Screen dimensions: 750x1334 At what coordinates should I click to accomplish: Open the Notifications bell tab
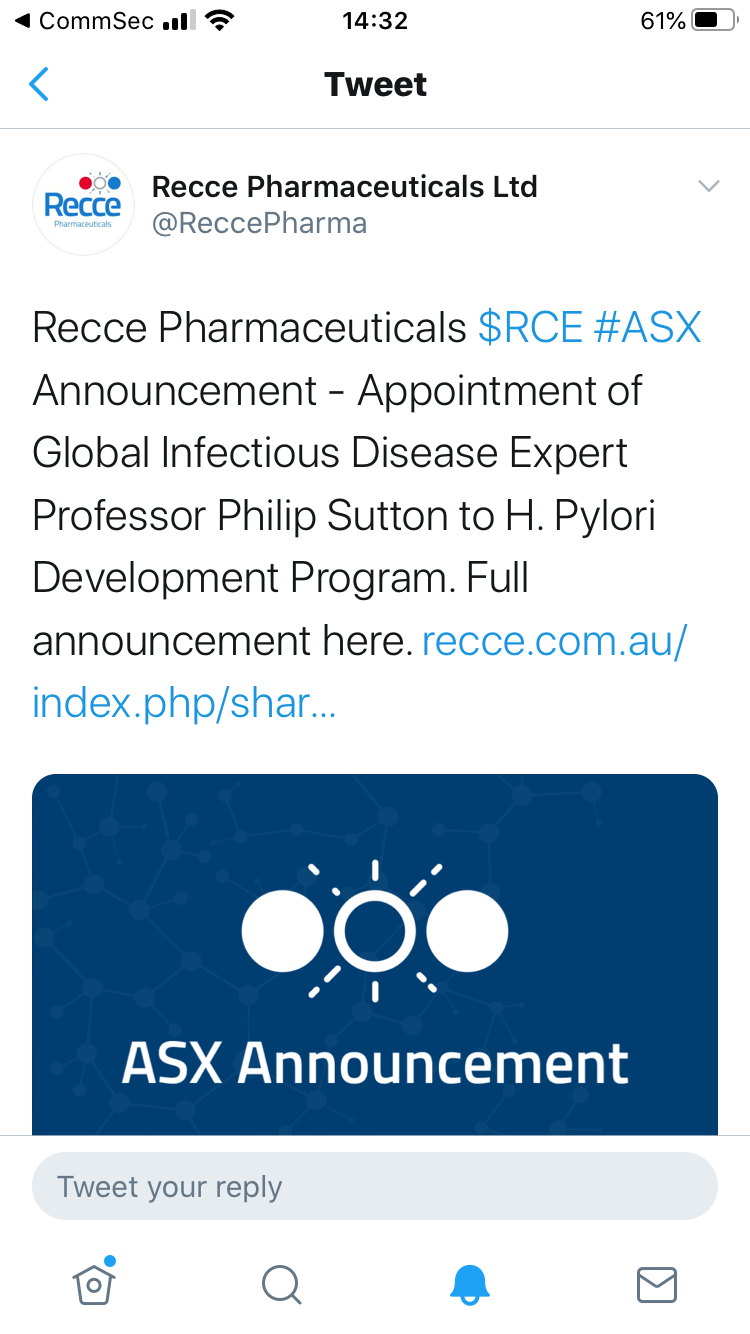469,1285
